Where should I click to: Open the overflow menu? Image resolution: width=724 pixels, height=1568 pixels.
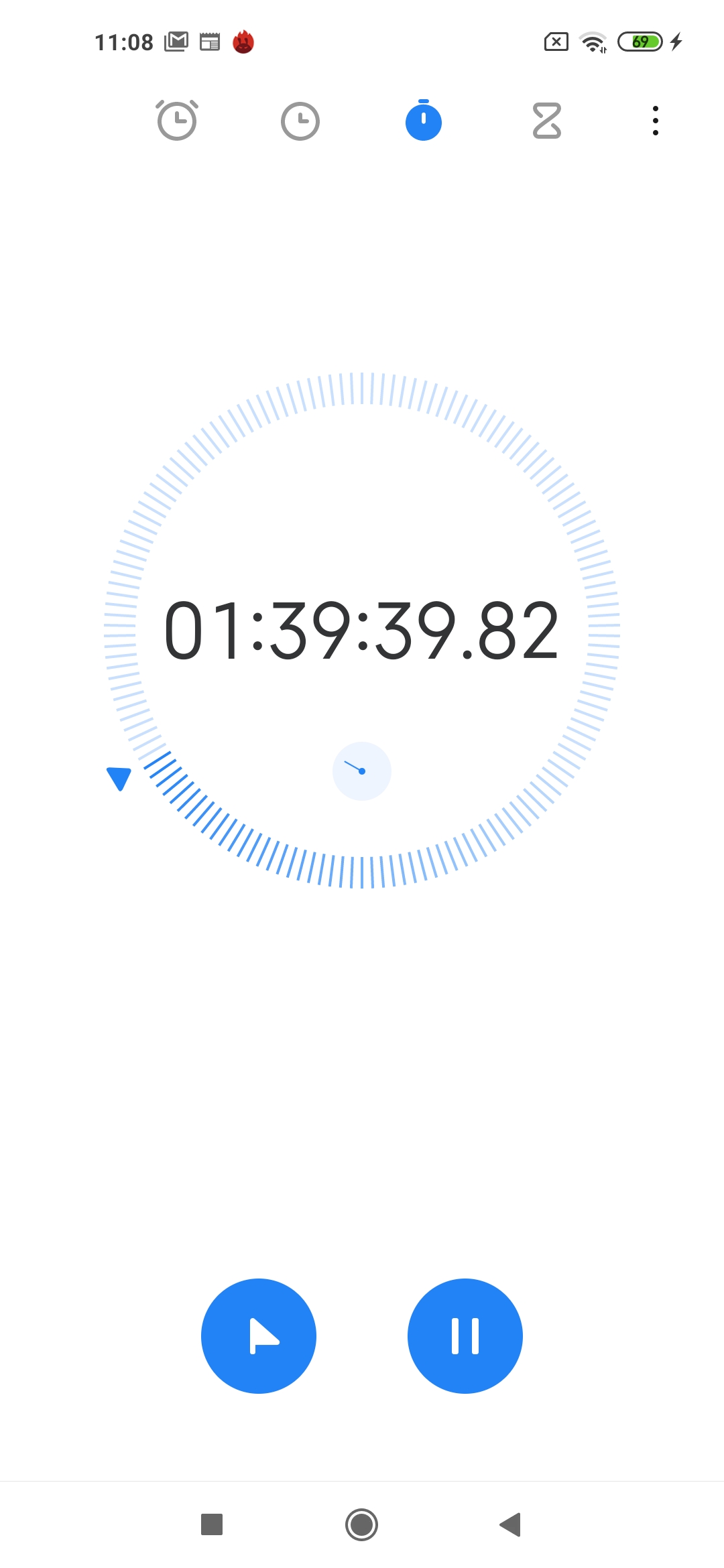click(x=656, y=121)
